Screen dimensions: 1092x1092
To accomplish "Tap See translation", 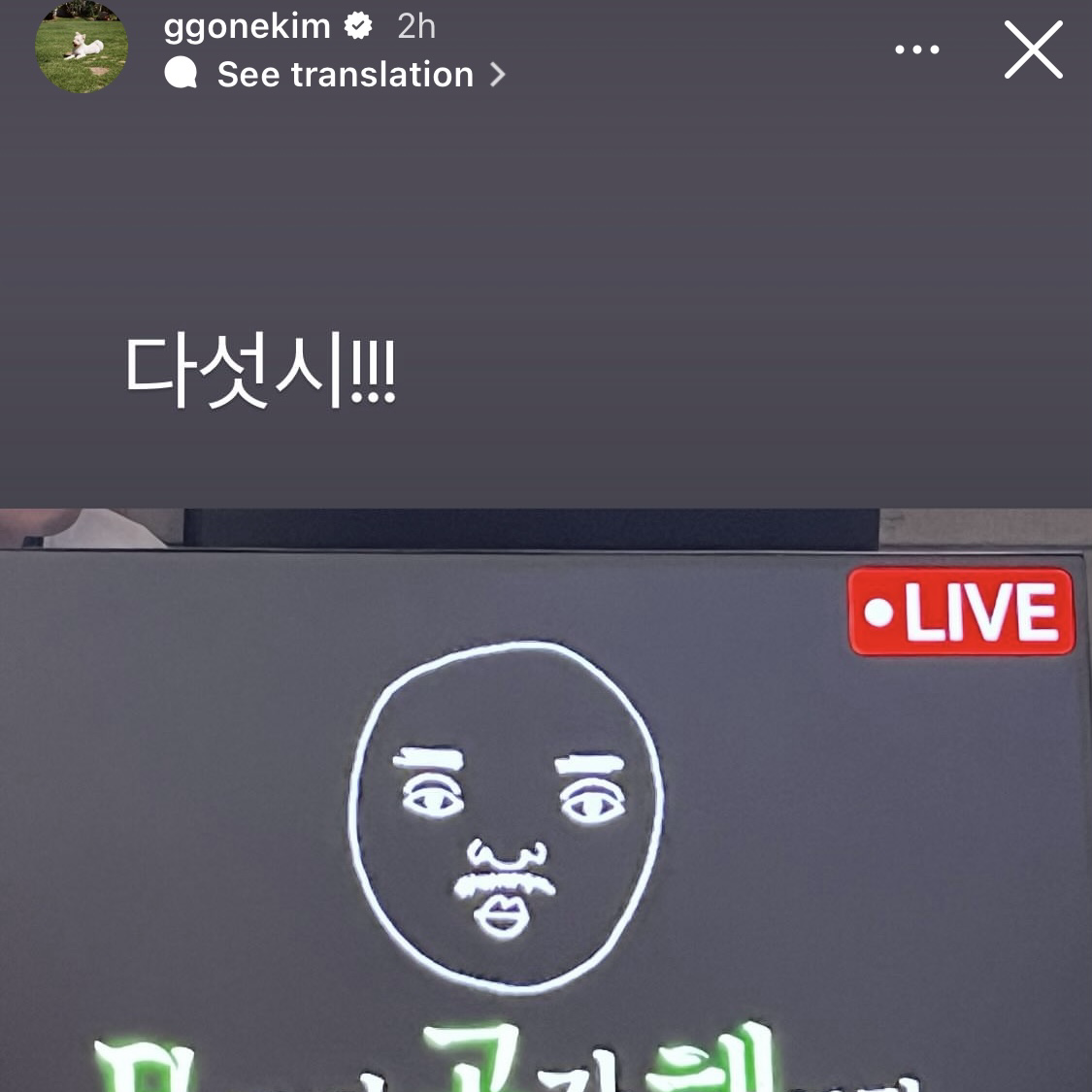I will (345, 75).
